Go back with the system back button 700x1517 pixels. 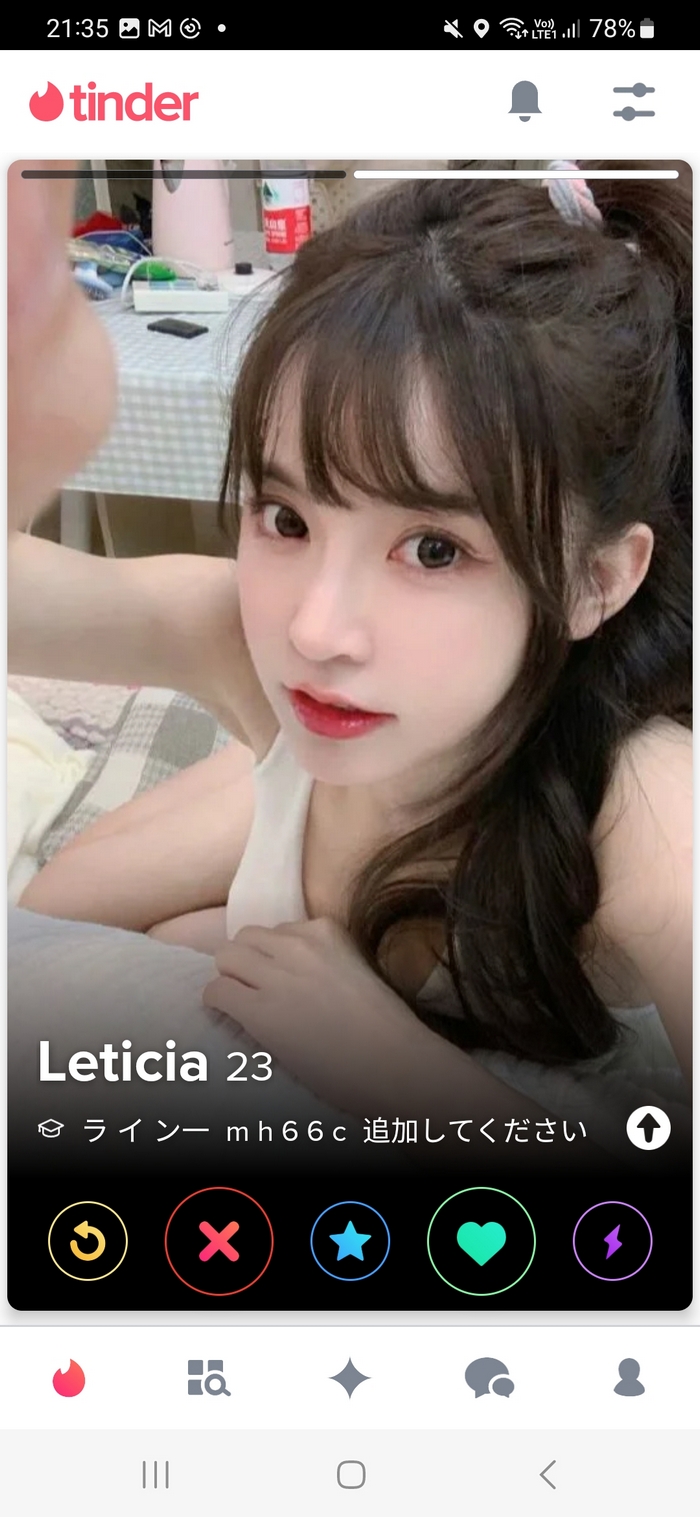547,1474
